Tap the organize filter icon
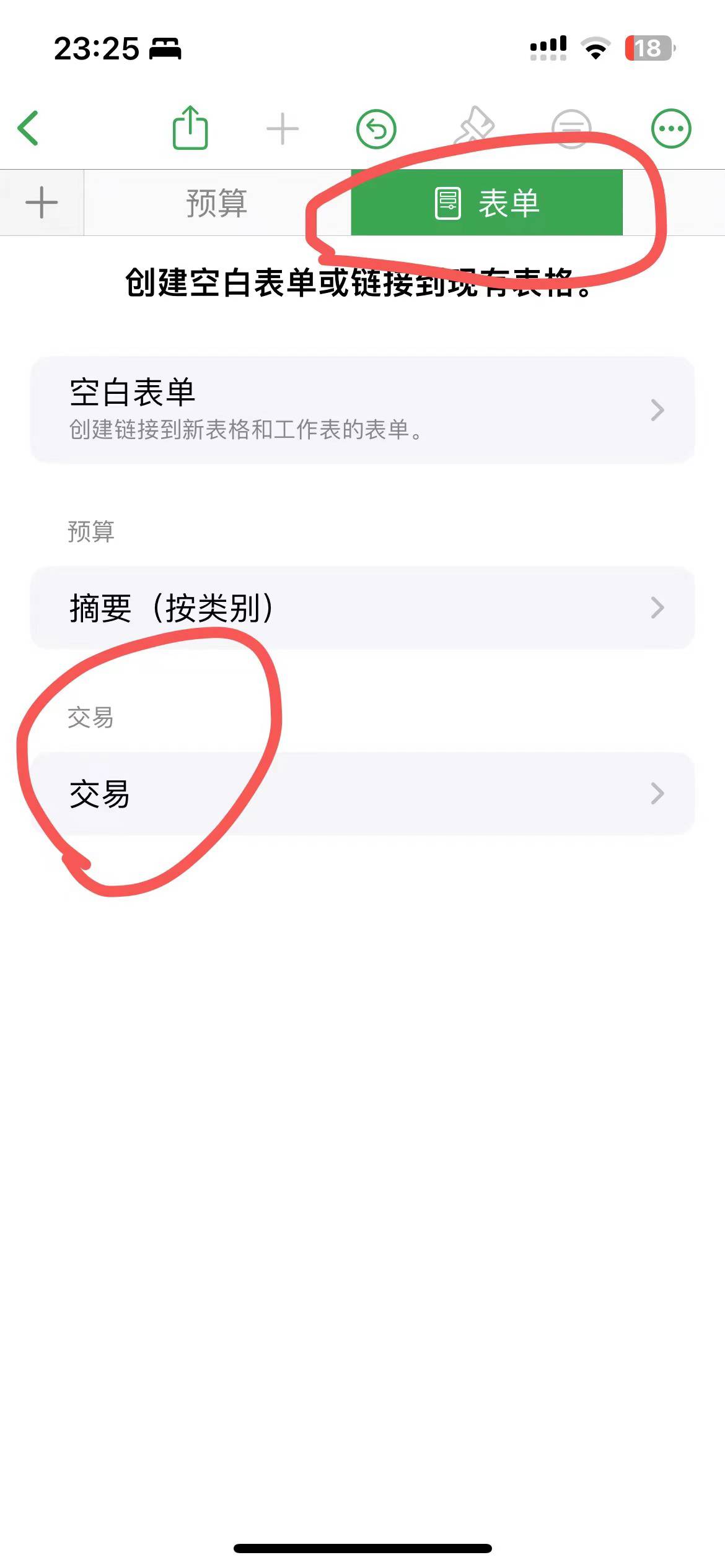Viewport: 725px width, 1568px height. 572,129
